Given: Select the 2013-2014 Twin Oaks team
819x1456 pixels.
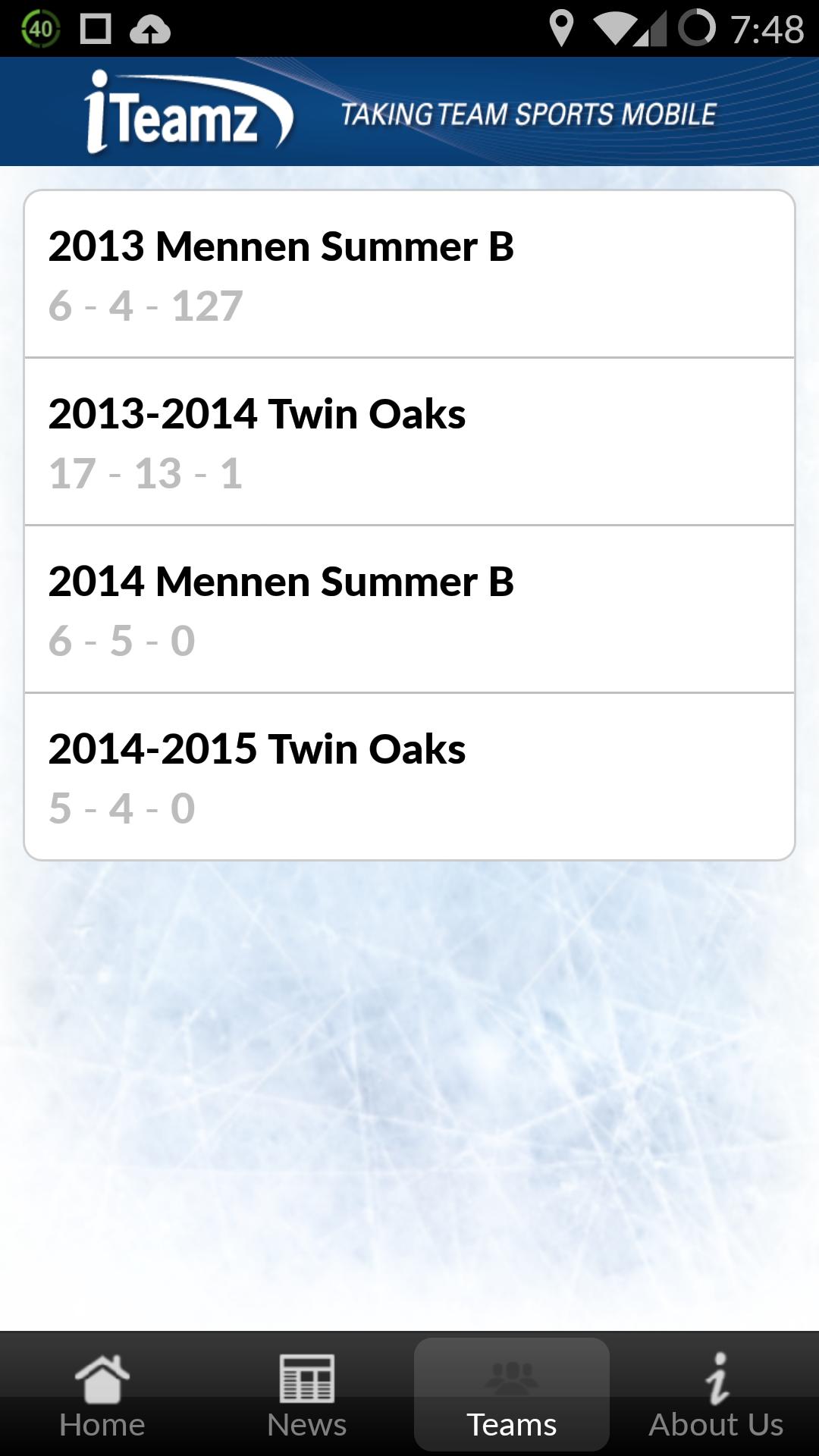Looking at the screenshot, I should (x=409, y=442).
